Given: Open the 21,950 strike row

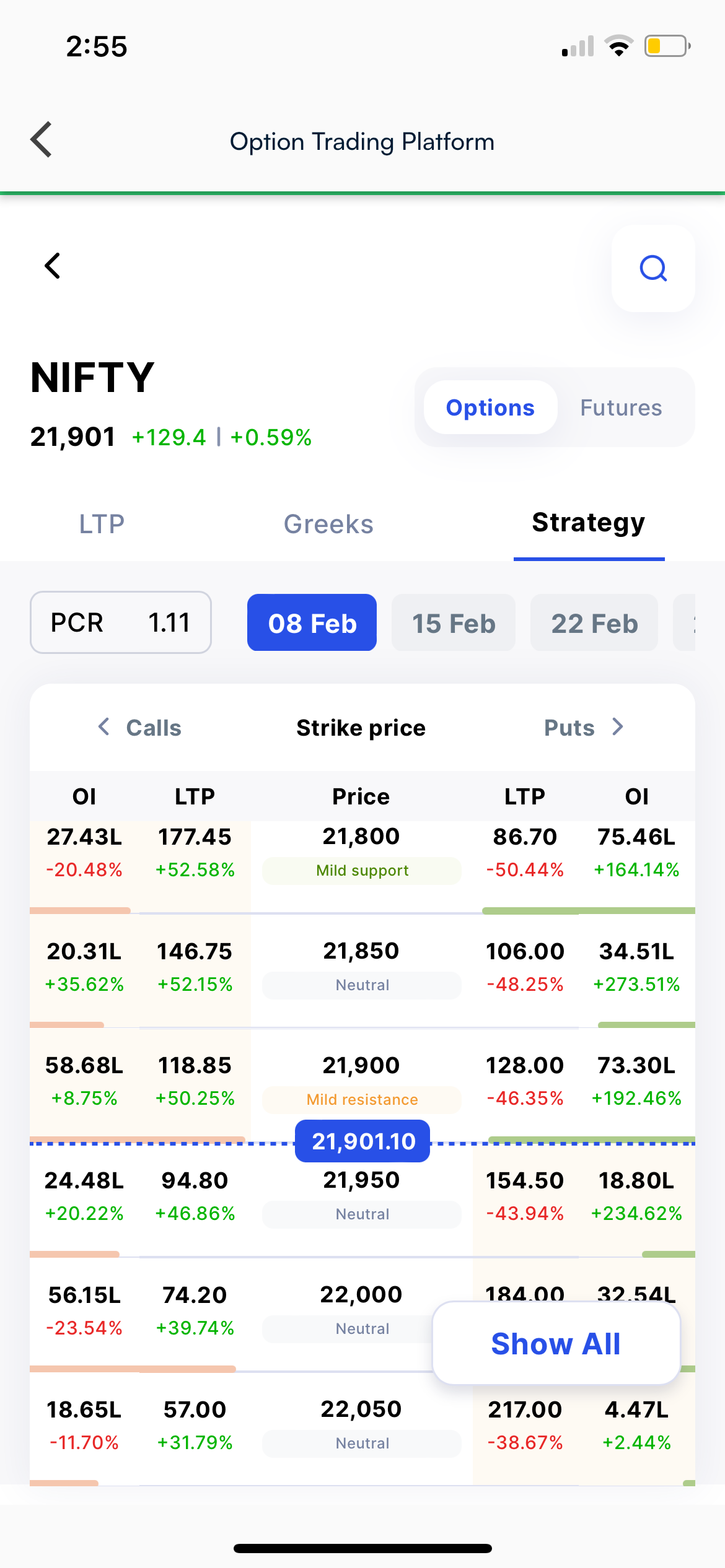Looking at the screenshot, I should [x=362, y=1200].
